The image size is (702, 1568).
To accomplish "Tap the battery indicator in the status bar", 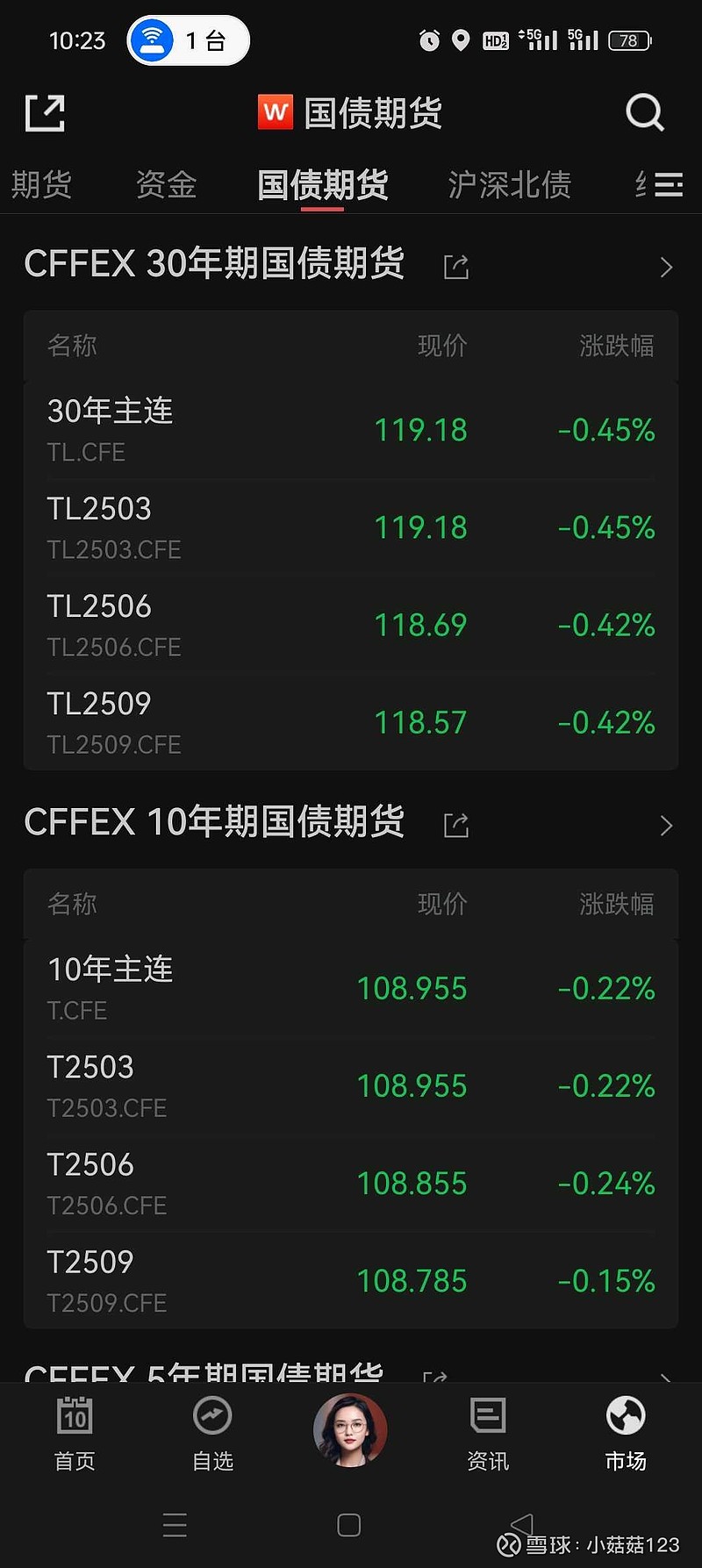I will click(x=628, y=39).
